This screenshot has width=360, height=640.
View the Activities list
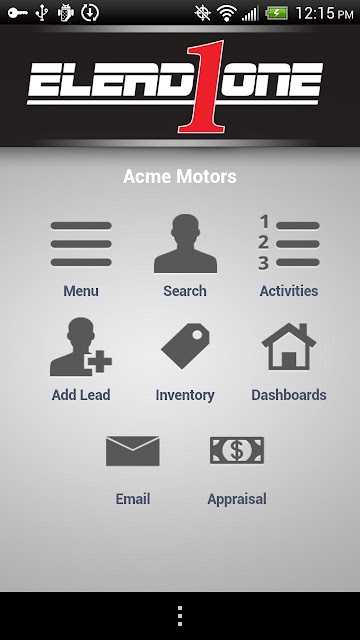pyautogui.click(x=289, y=257)
